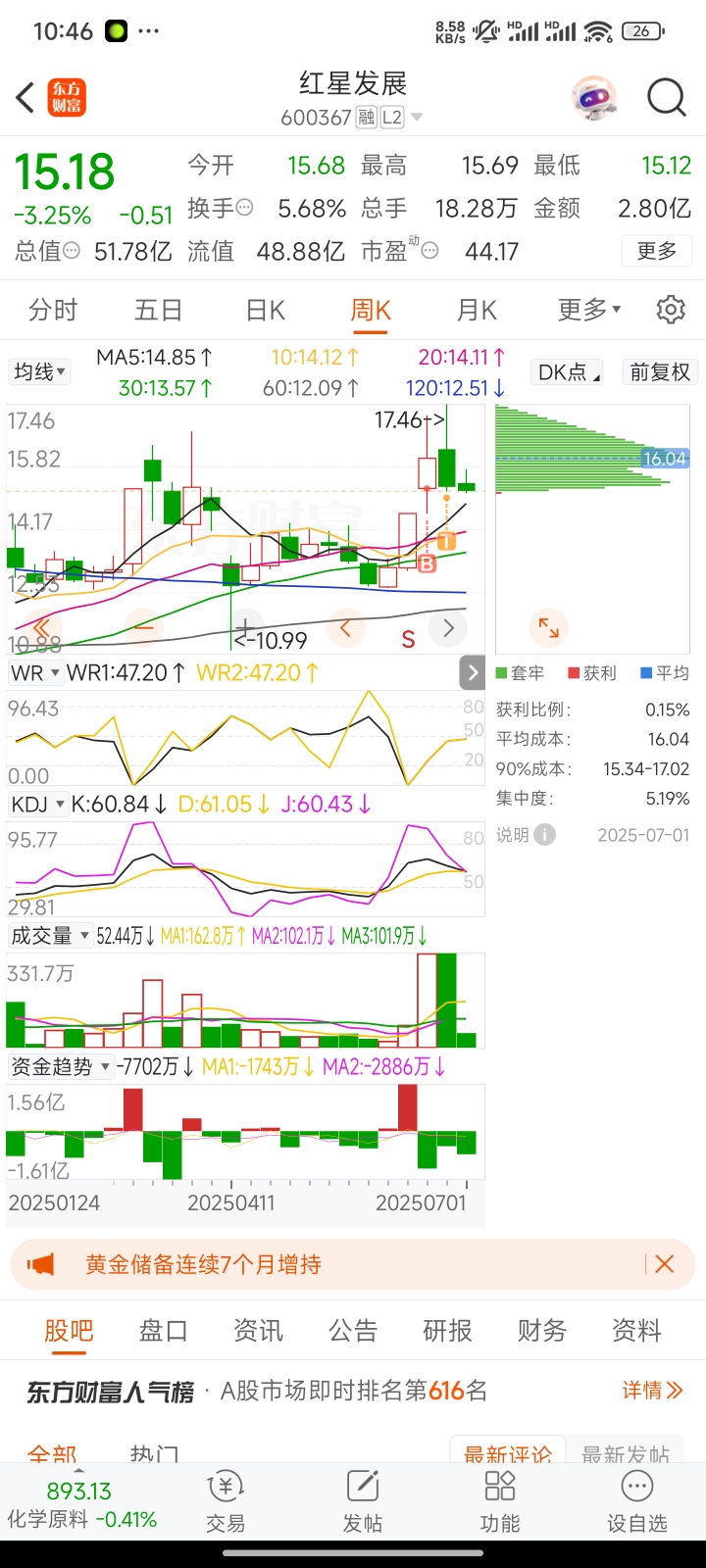Tap the DK点 button

[570, 372]
